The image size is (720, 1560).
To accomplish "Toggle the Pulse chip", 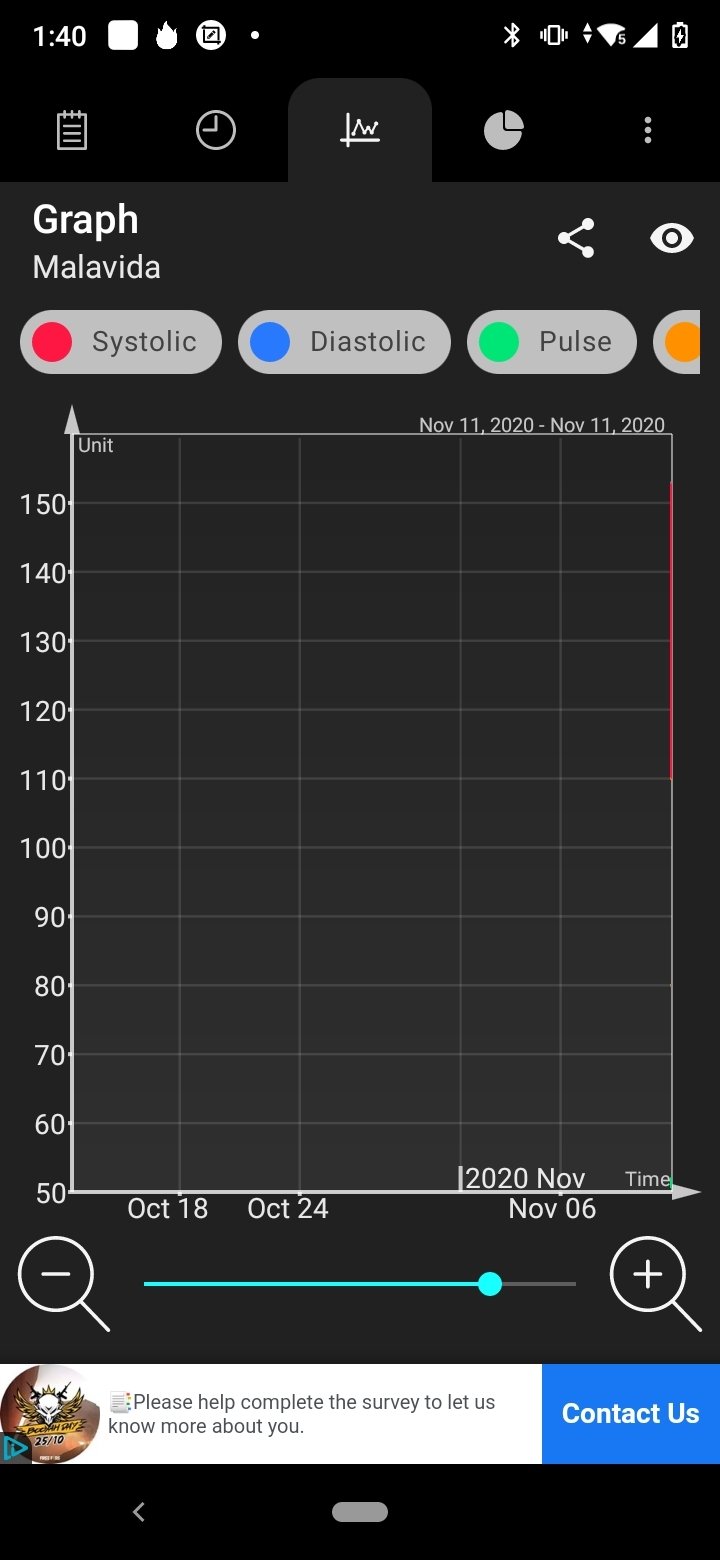I will [x=552, y=342].
